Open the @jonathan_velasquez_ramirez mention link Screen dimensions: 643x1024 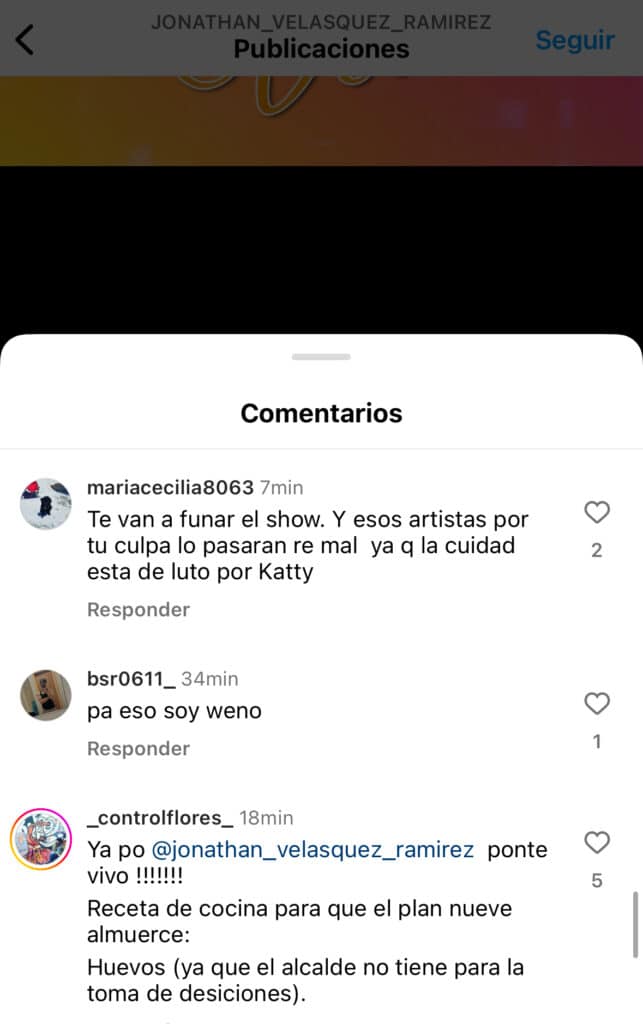[x=312, y=850]
